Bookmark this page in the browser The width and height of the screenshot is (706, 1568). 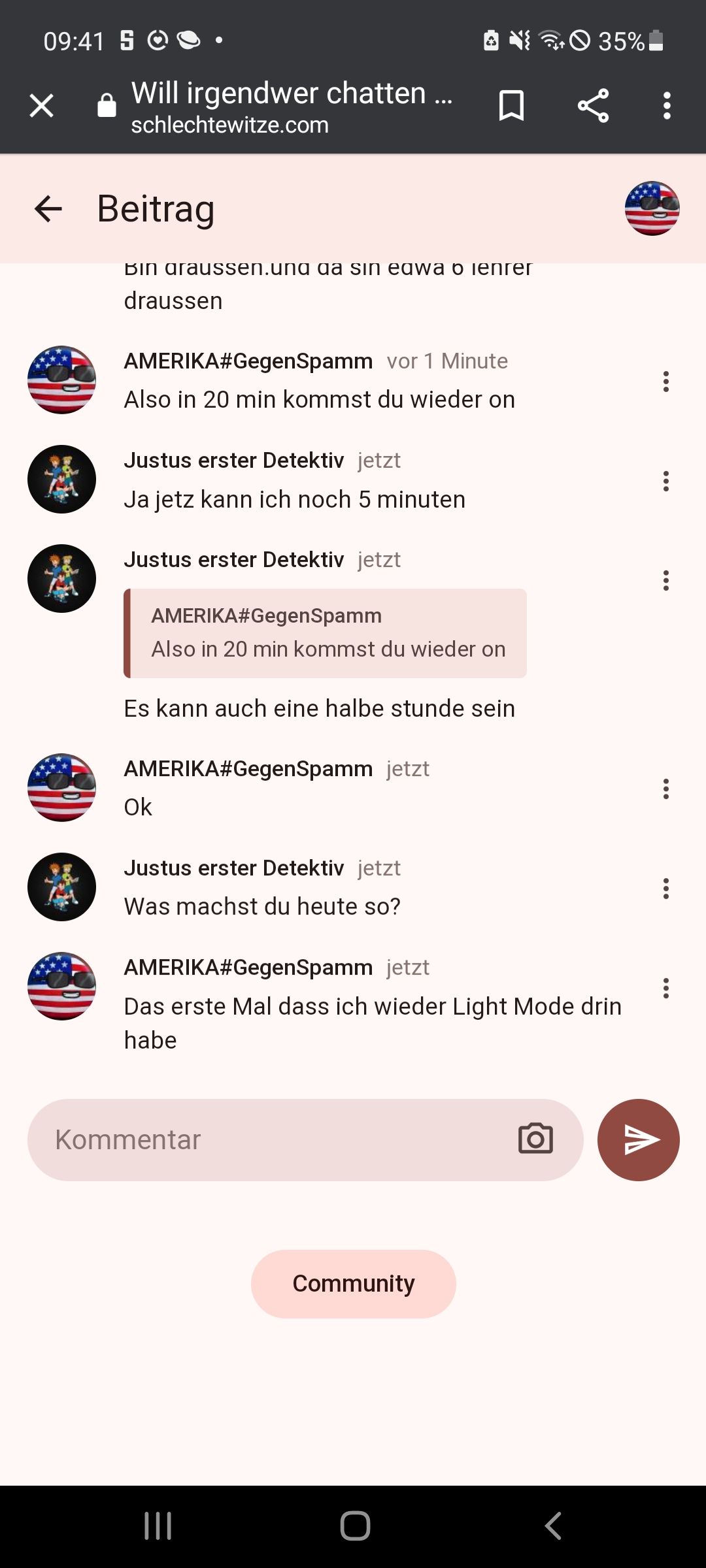pyautogui.click(x=511, y=105)
